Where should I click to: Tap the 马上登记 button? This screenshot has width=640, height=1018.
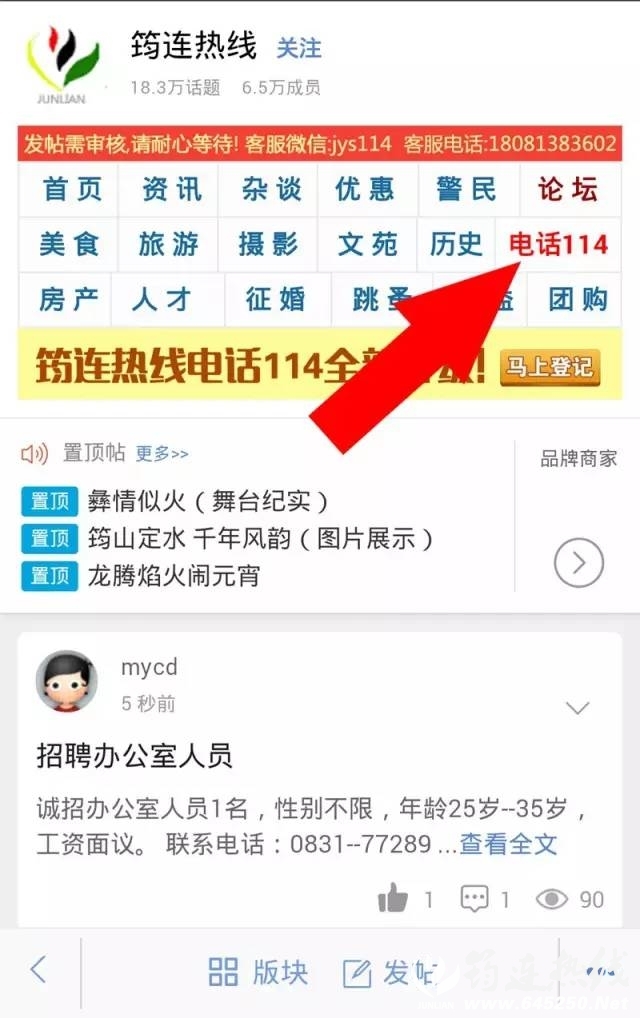[x=548, y=367]
